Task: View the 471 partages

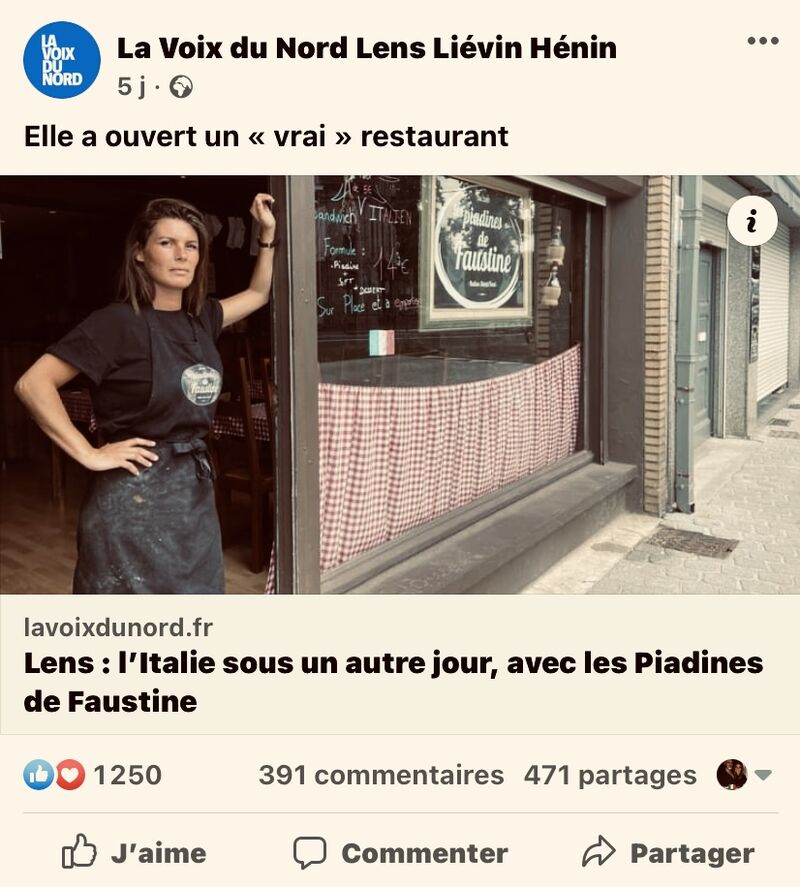Action: click(x=610, y=775)
